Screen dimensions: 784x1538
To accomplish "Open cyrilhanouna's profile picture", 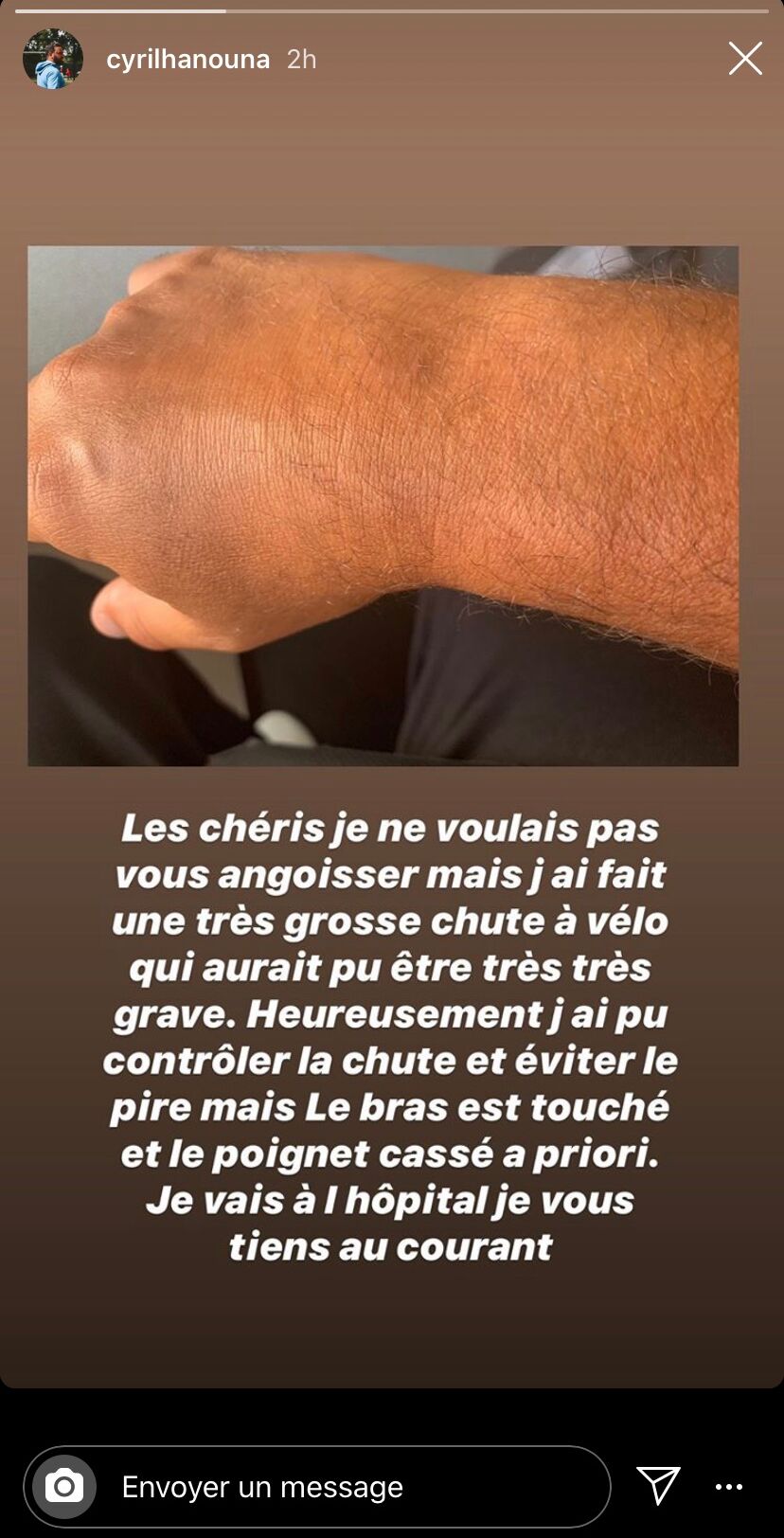I will point(52,59).
